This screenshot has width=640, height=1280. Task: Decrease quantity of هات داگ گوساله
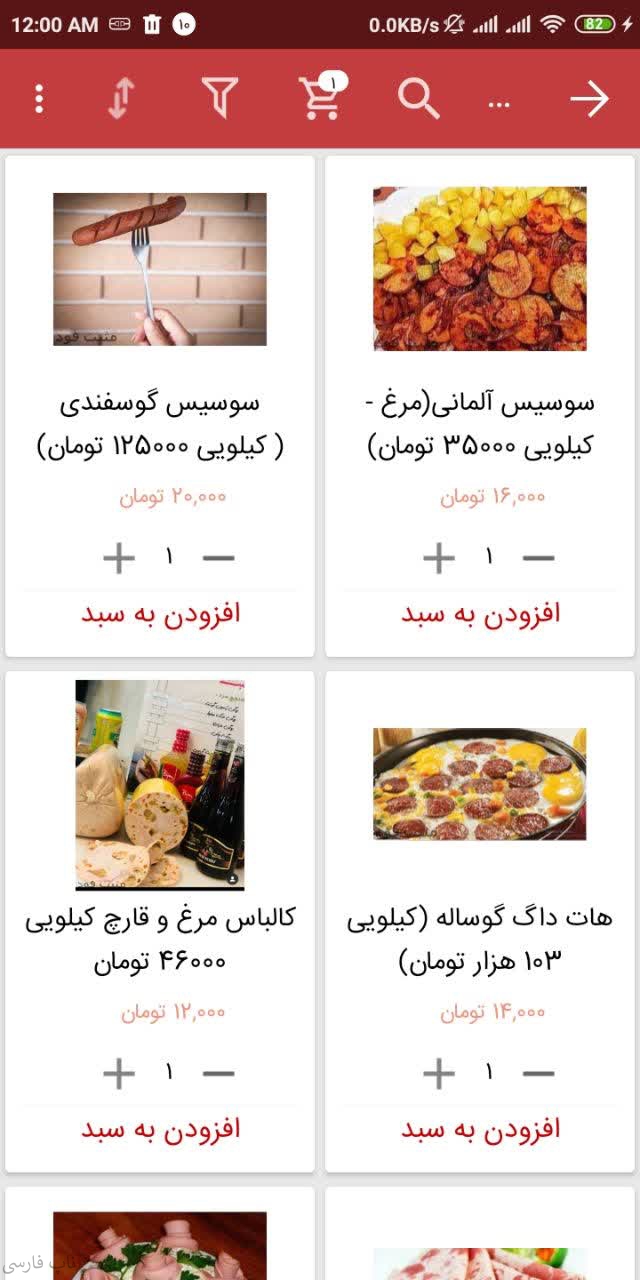(538, 1074)
